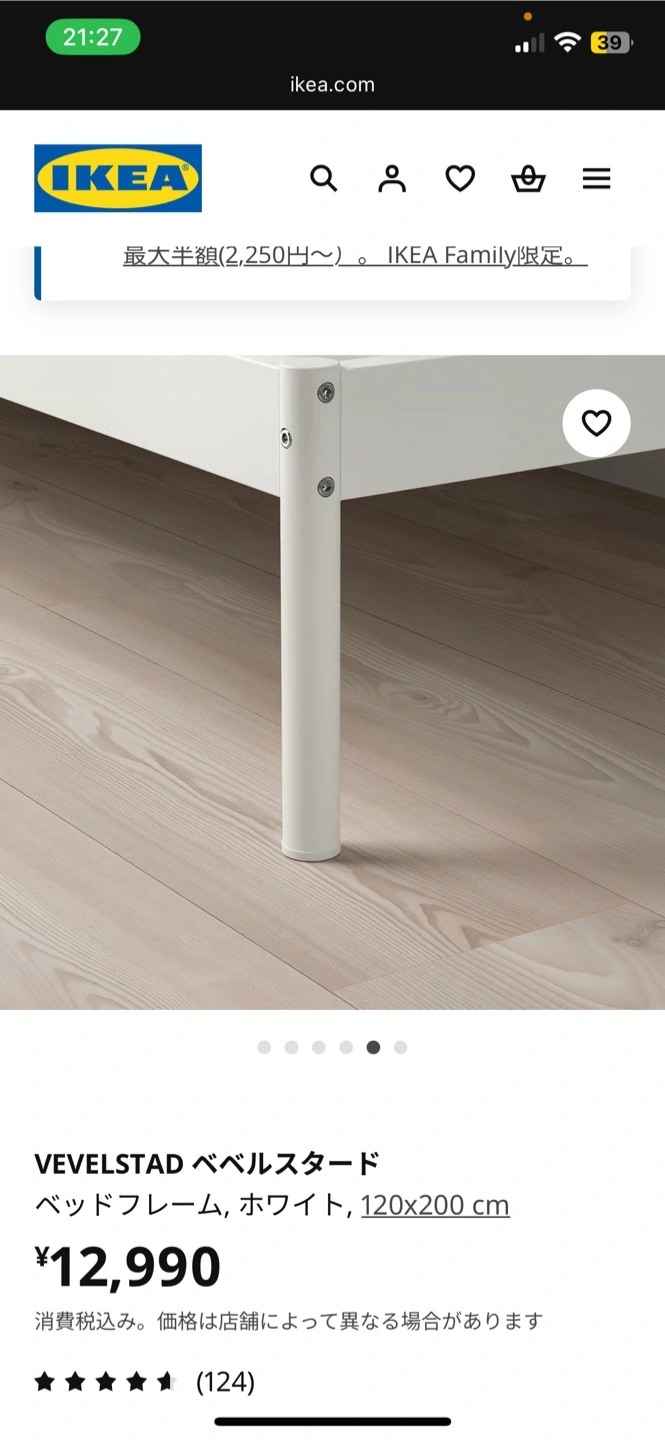
Task: Save this bed frame to favorites
Action: pos(596,424)
